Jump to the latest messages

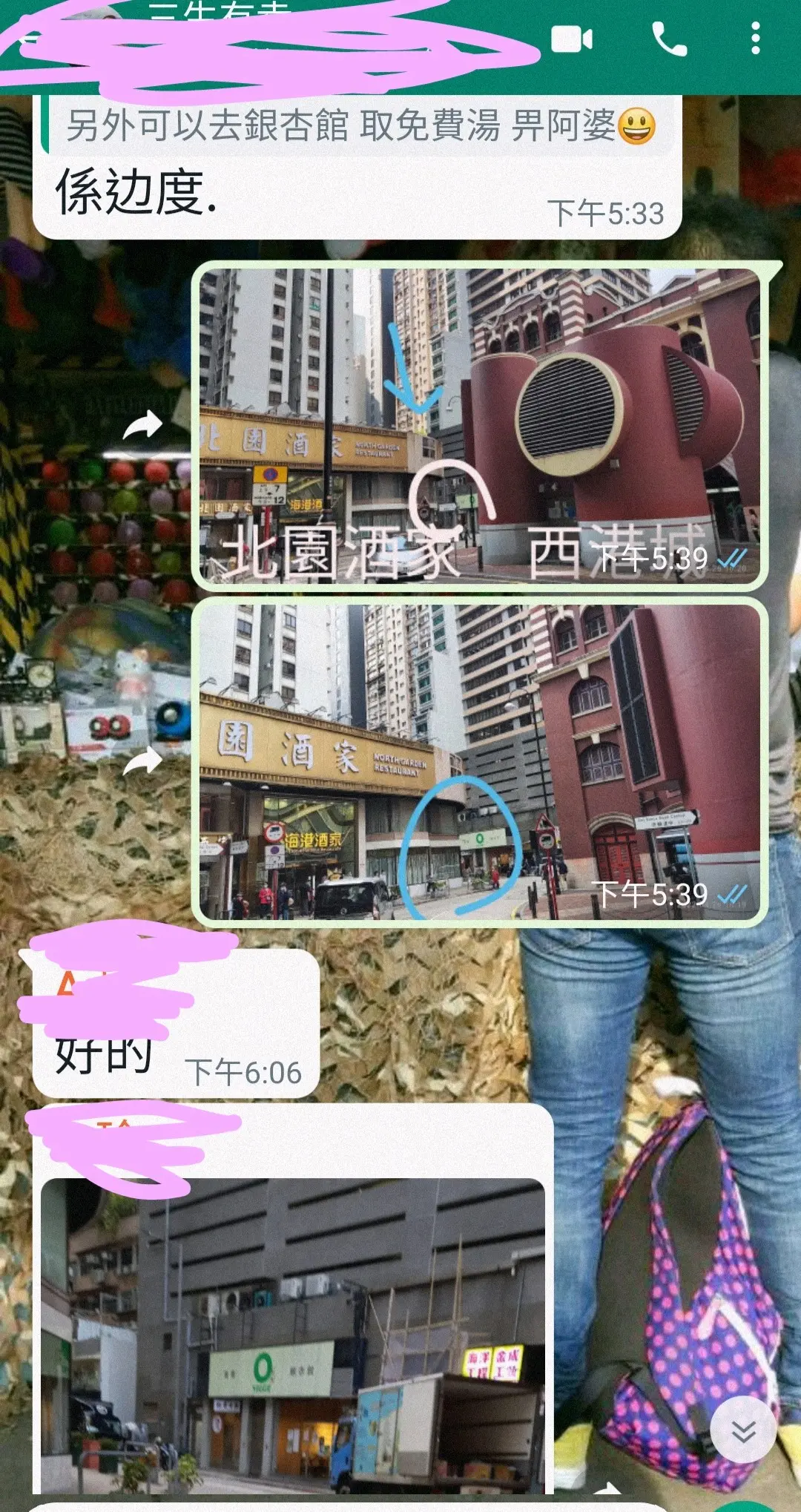click(x=743, y=1429)
